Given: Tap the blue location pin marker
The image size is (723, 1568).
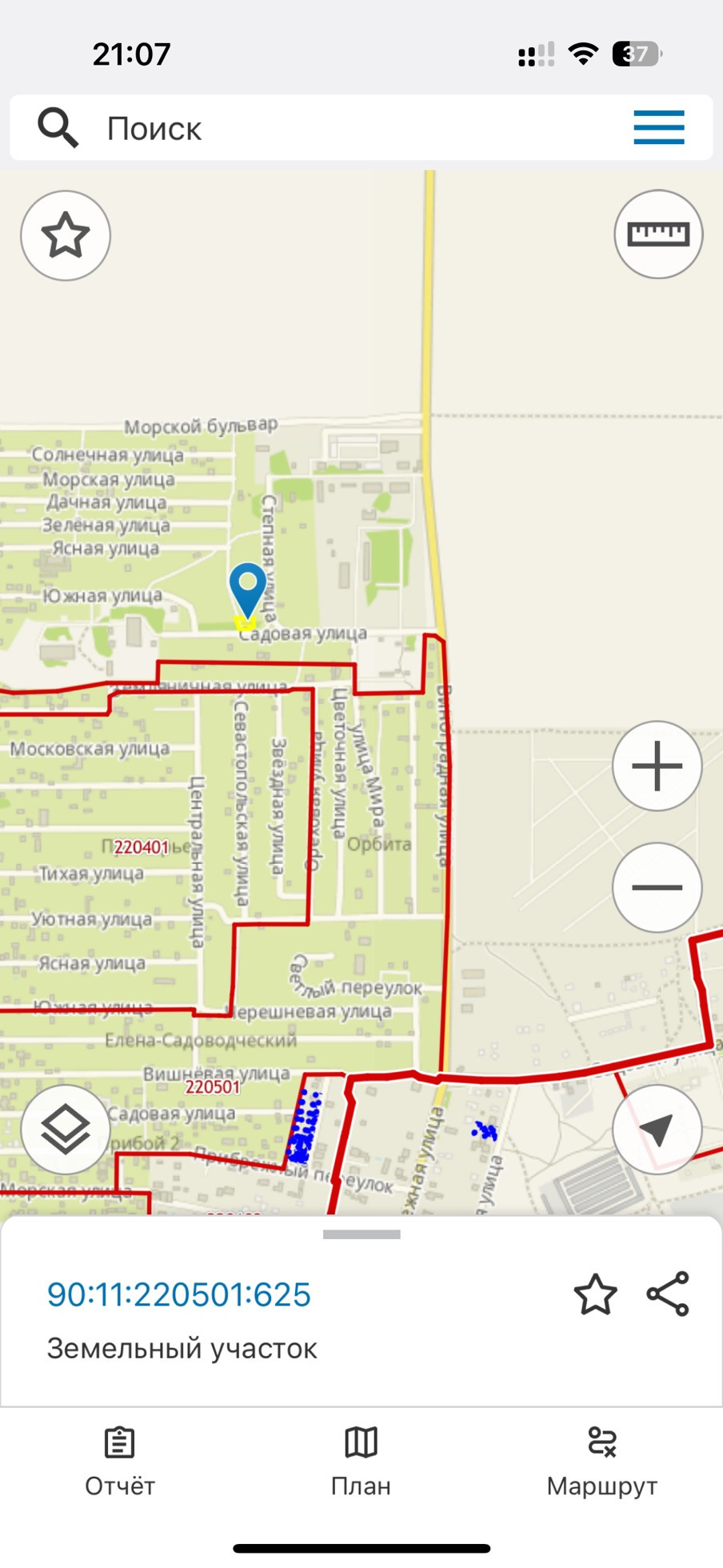Looking at the screenshot, I should coord(247,586).
